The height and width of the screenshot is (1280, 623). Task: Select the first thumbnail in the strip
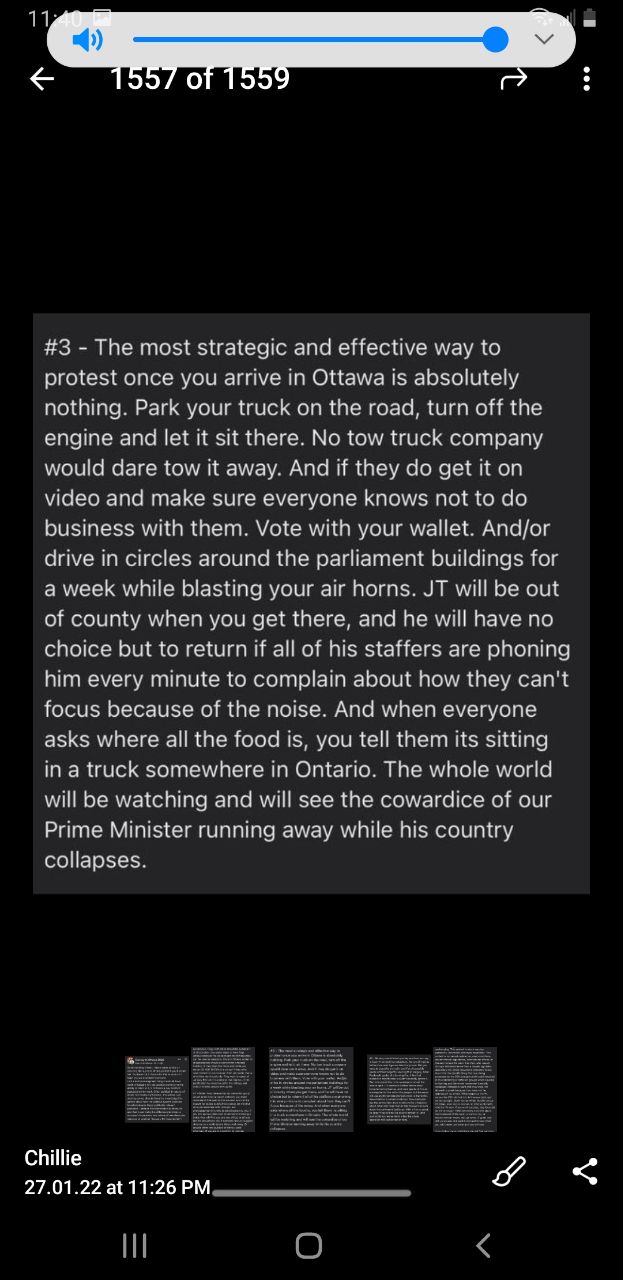(x=155, y=1088)
